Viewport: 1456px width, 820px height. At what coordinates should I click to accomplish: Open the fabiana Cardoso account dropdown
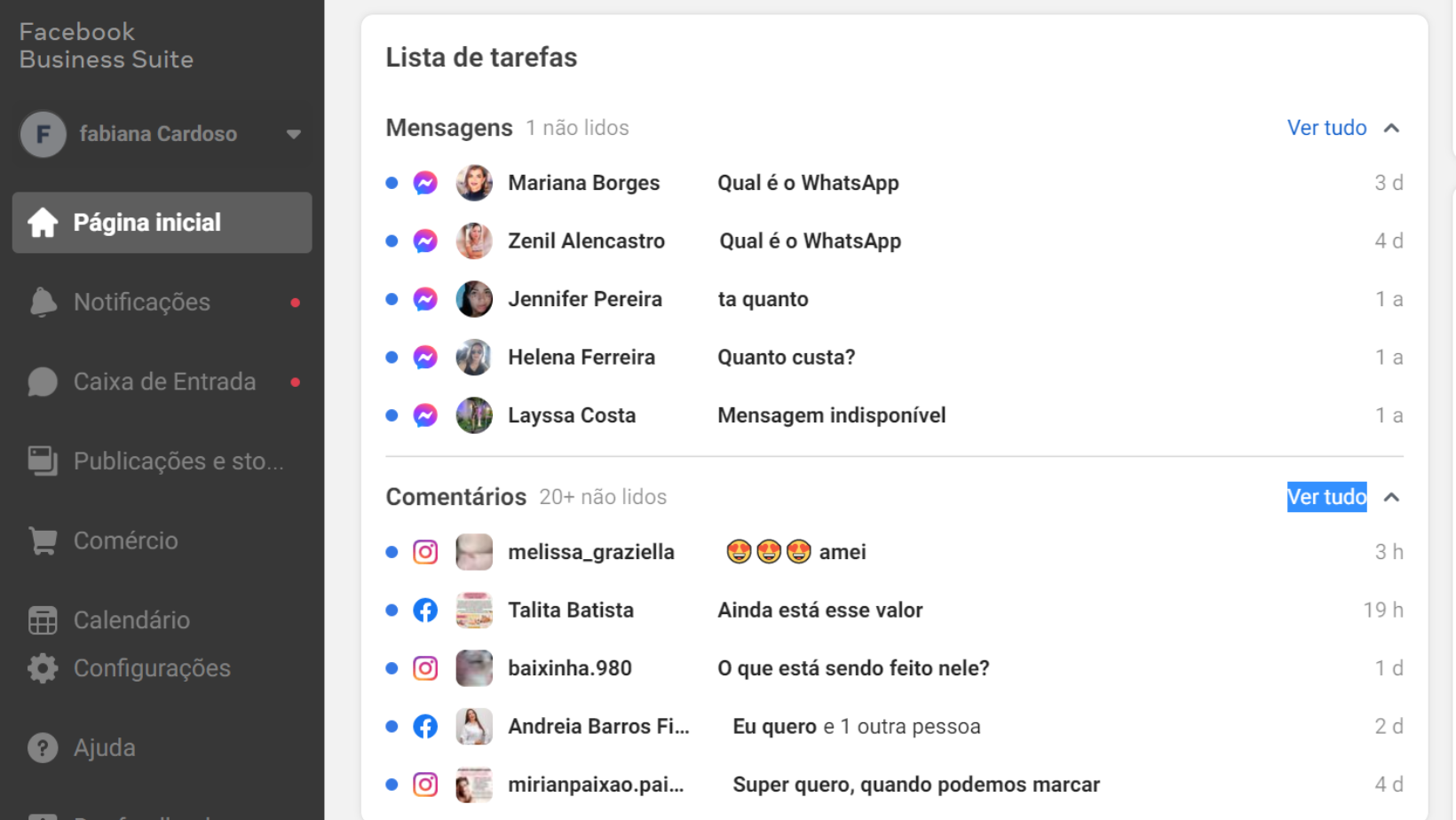click(x=293, y=134)
